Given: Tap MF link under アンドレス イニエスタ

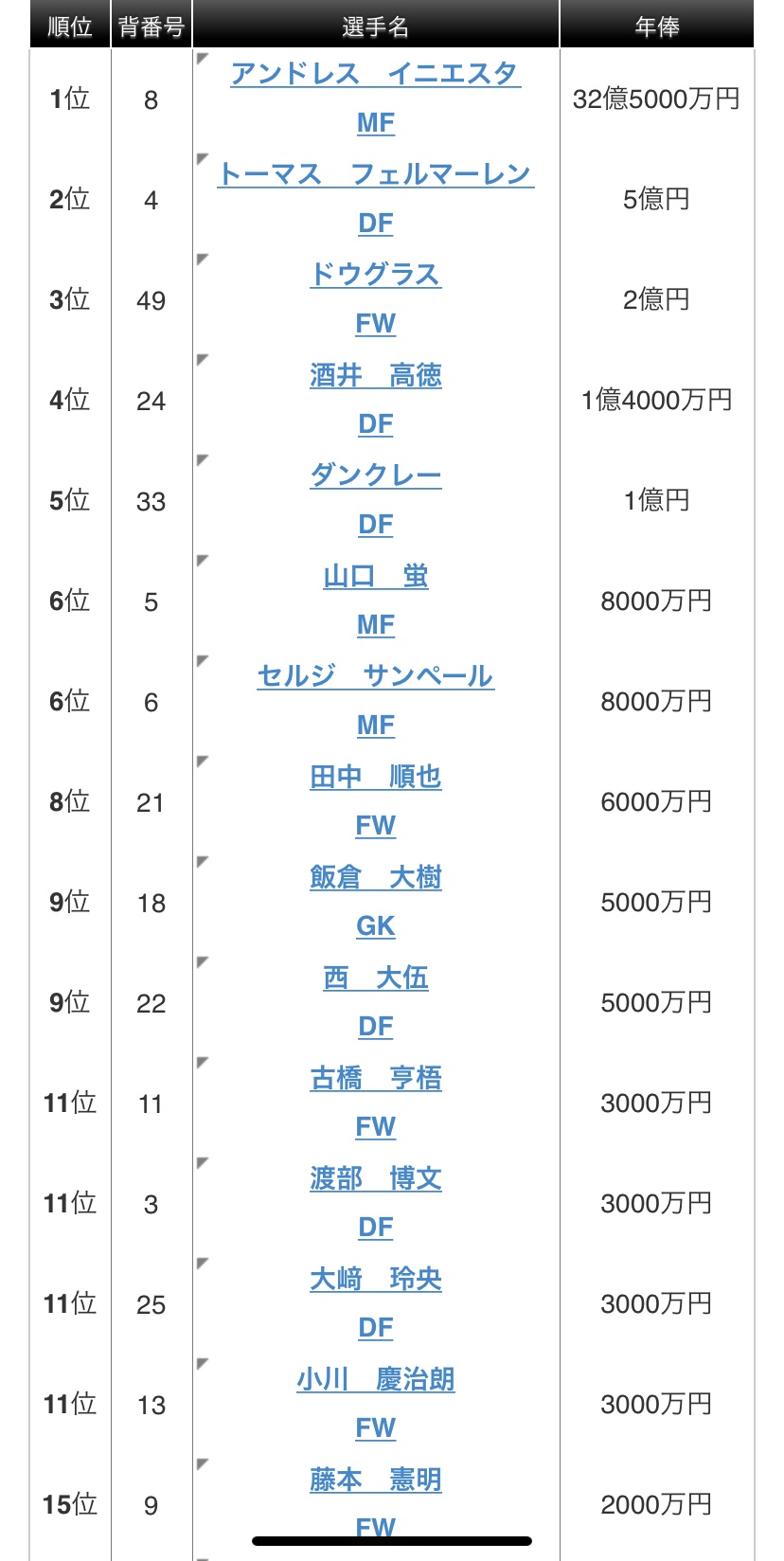Looking at the screenshot, I should coord(375,123).
